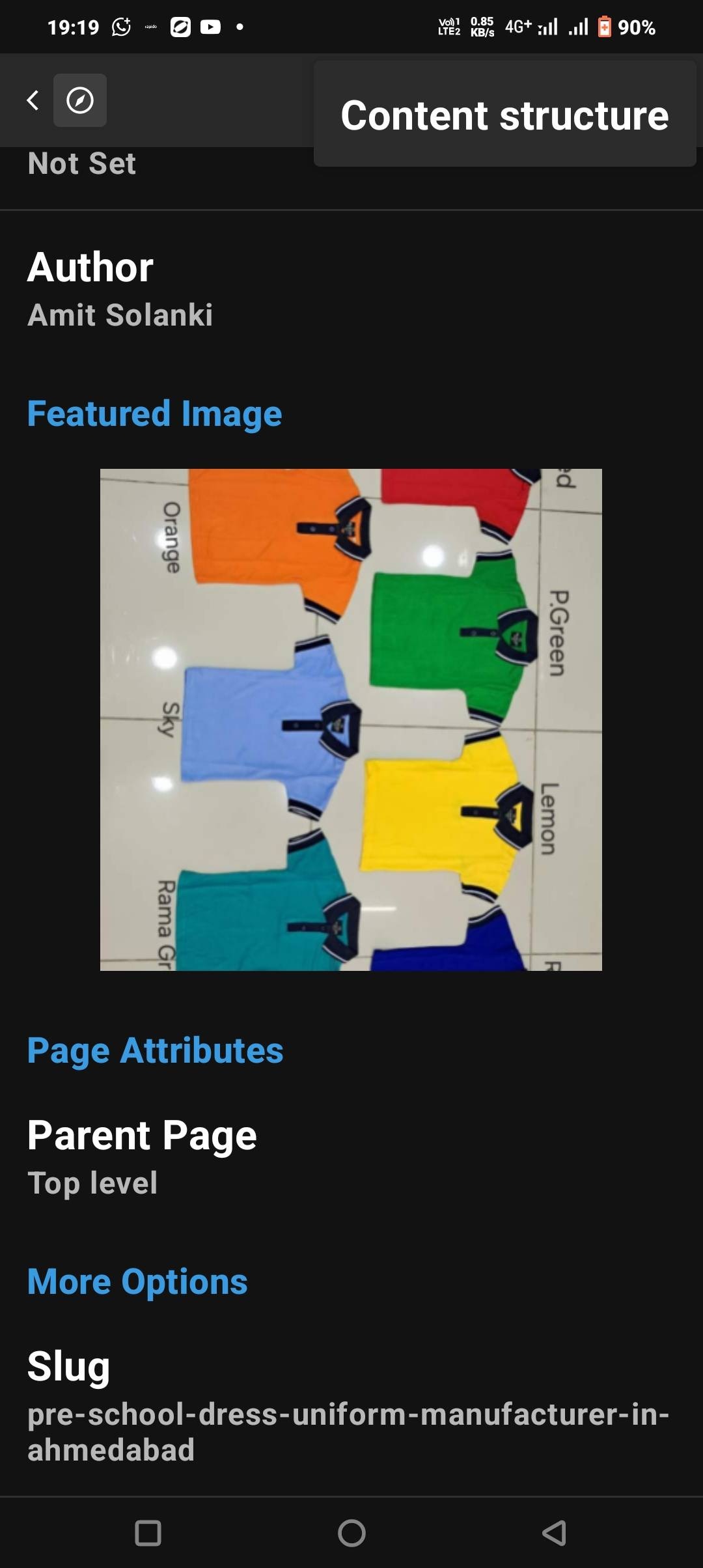The height and width of the screenshot is (1568, 703).
Task: Go back using the top-left arrow
Action: coord(33,100)
